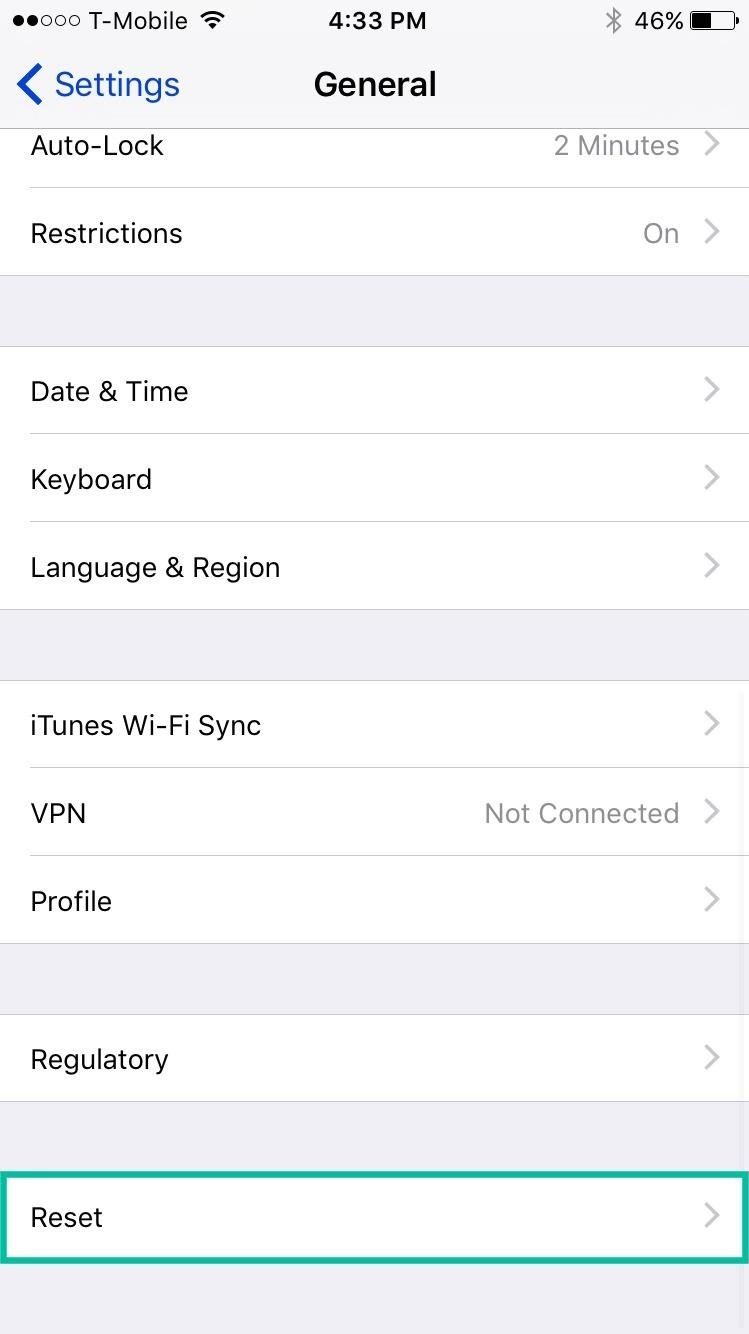Expand the Language & Region chevron
Image resolution: width=749 pixels, height=1334 pixels.
711,566
